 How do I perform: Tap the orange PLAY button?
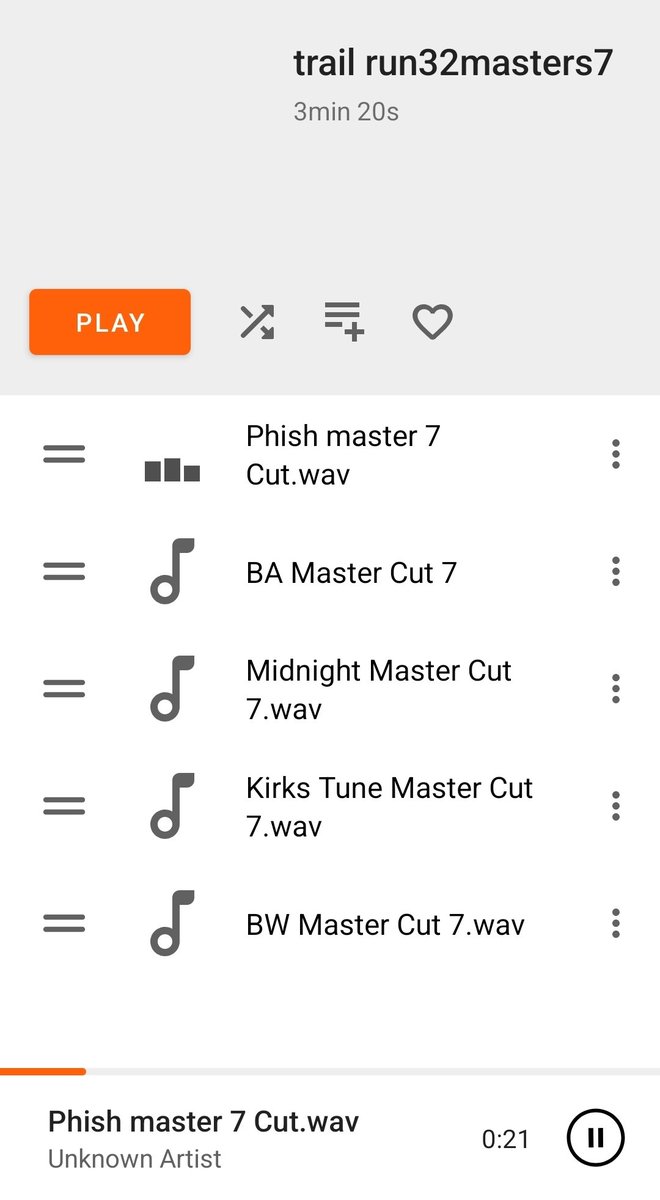[110, 322]
